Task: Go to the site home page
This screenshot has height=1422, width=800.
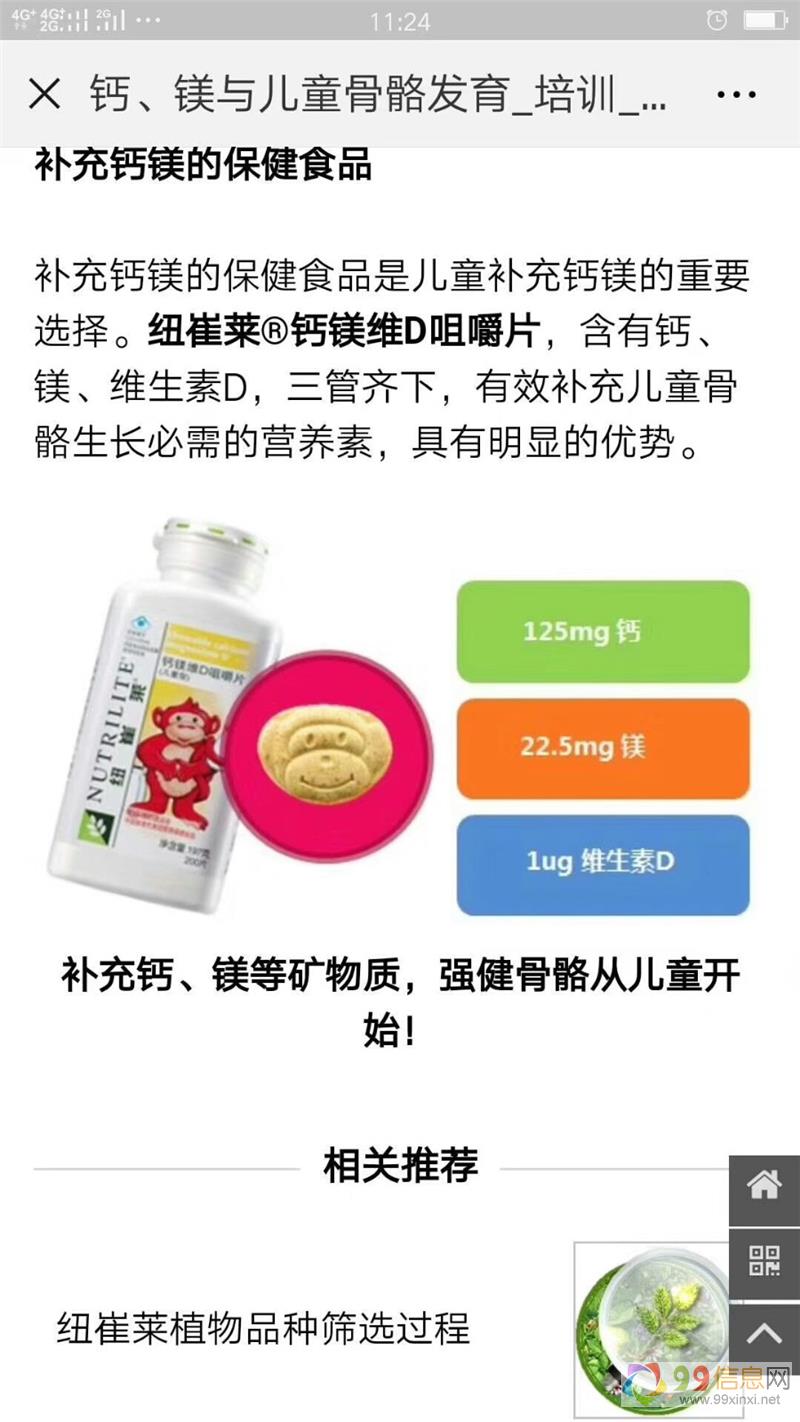Action: (x=764, y=1188)
